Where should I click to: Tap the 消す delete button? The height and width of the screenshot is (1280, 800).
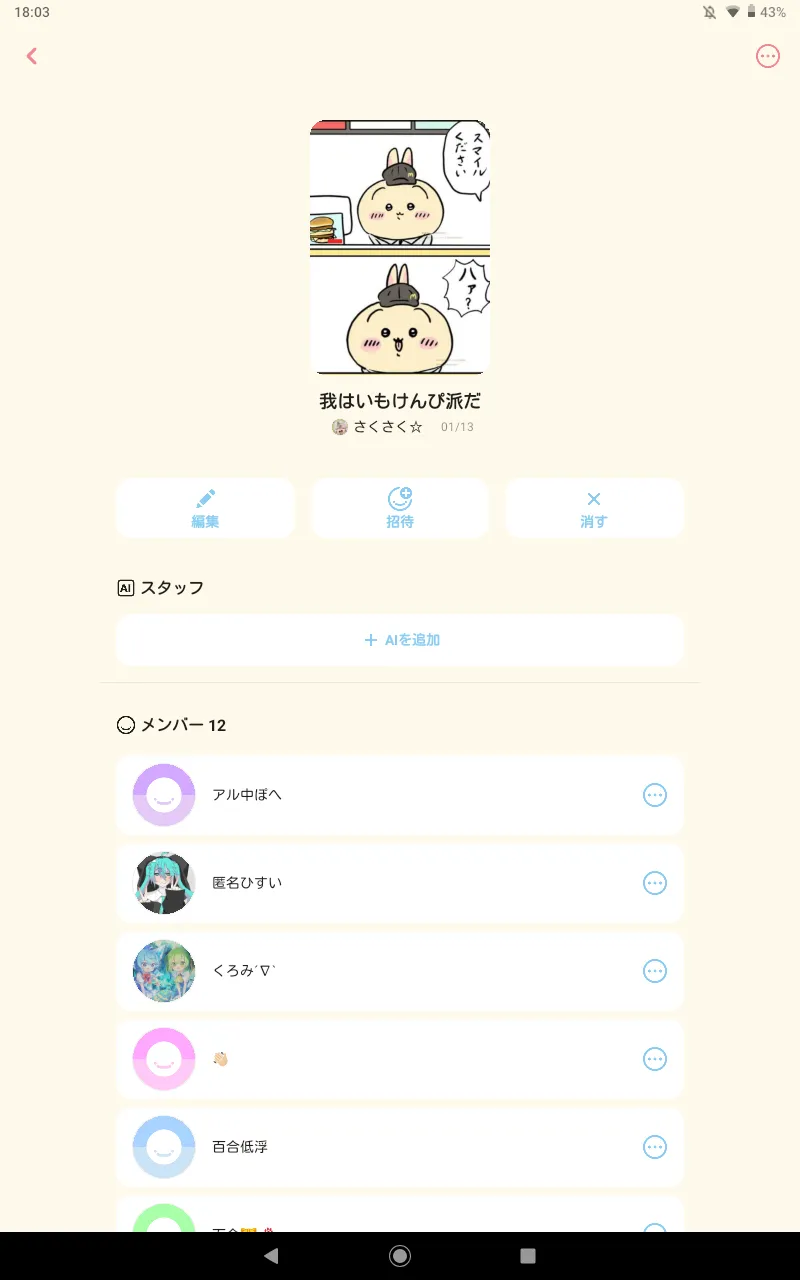pyautogui.click(x=594, y=508)
